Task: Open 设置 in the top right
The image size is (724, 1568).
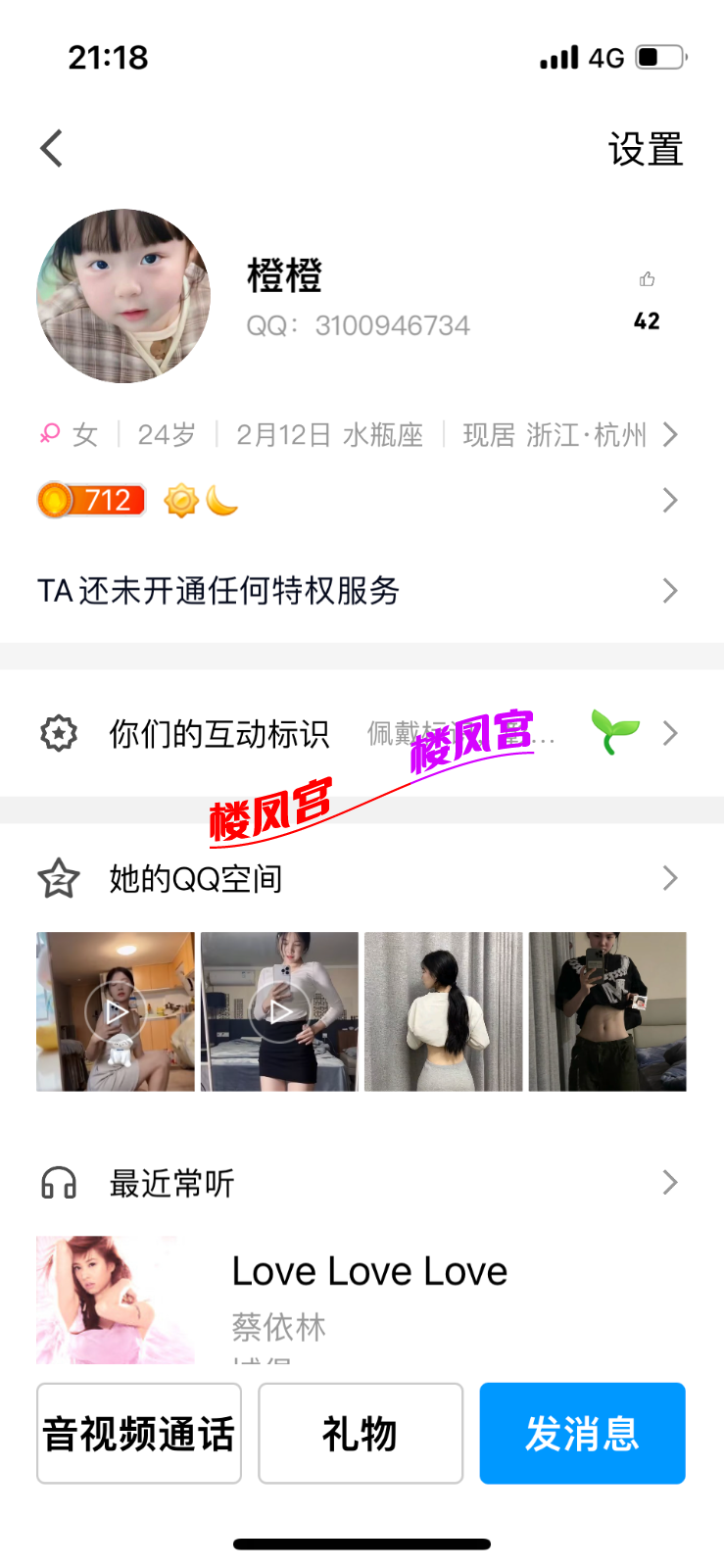Action: [x=645, y=150]
